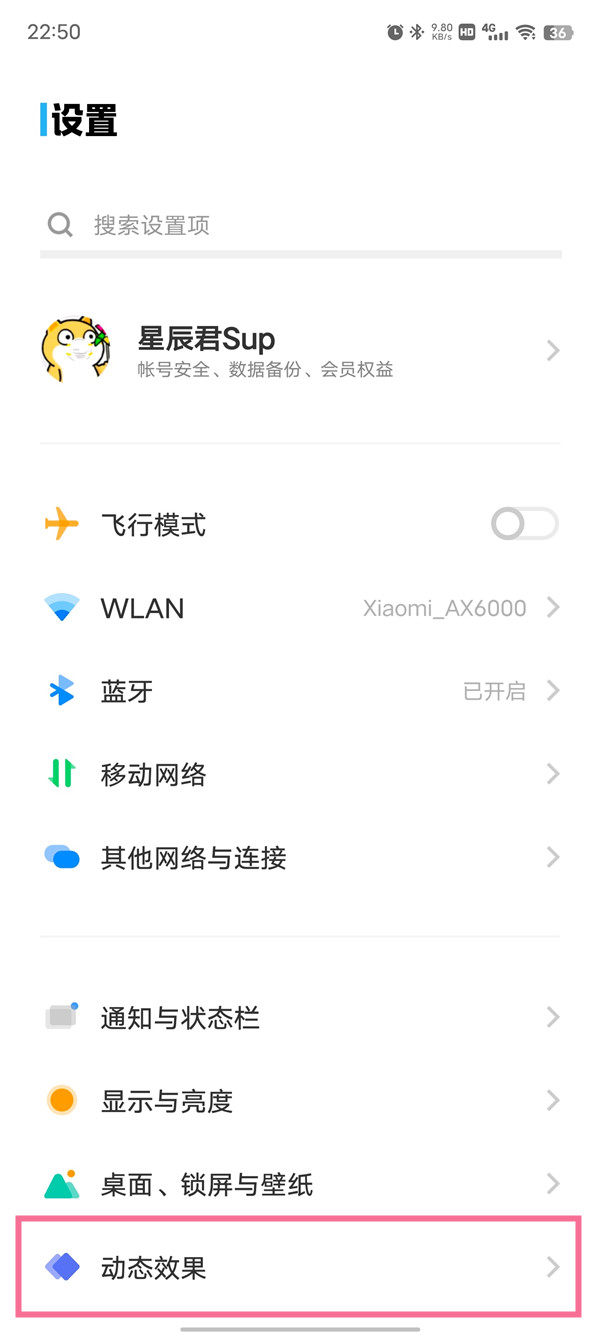Screen dimensions: 600x1333
Task: Toggle the 飞行模式 switch
Action: click(524, 524)
